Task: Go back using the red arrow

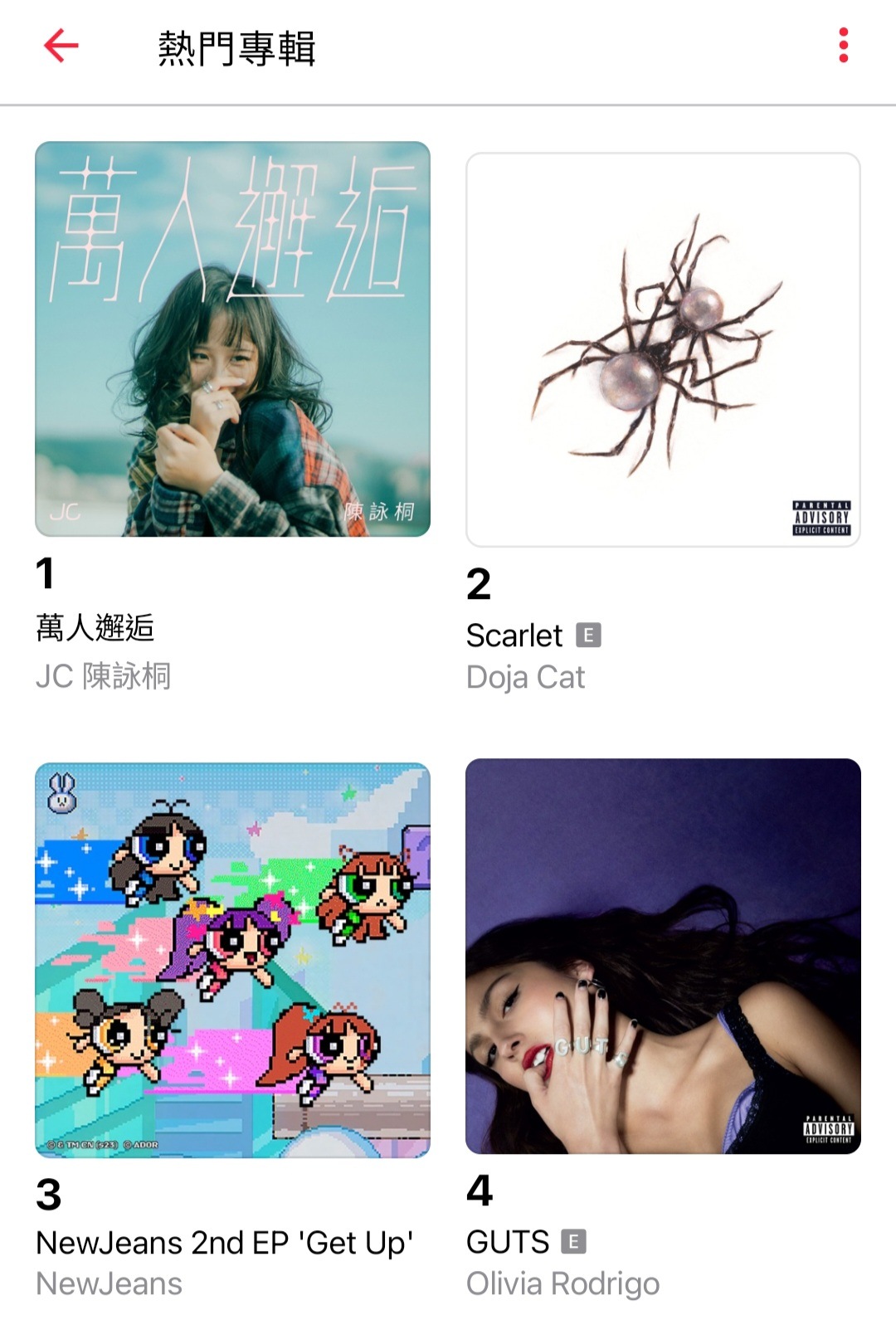Action: (x=61, y=46)
